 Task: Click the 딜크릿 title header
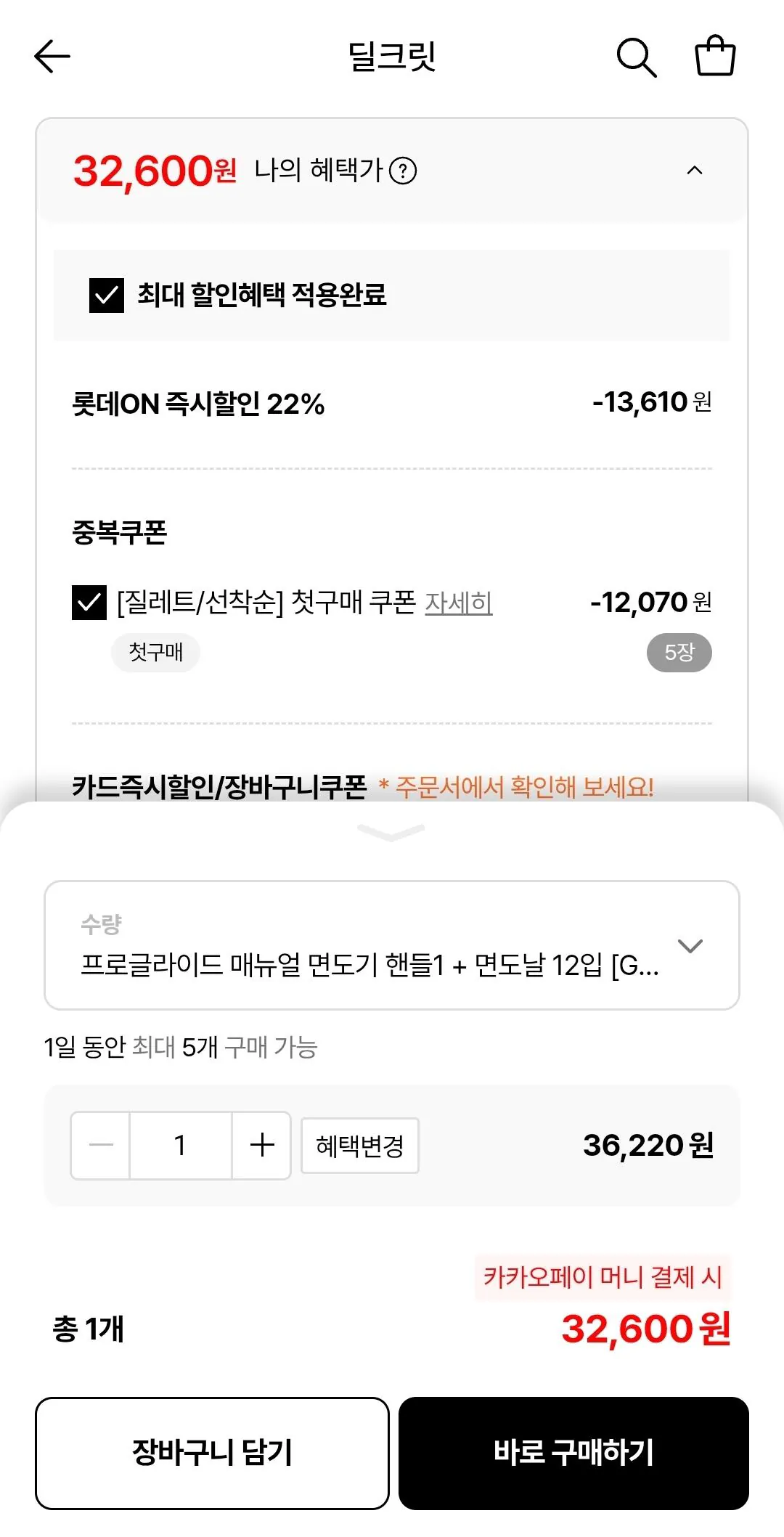point(392,56)
